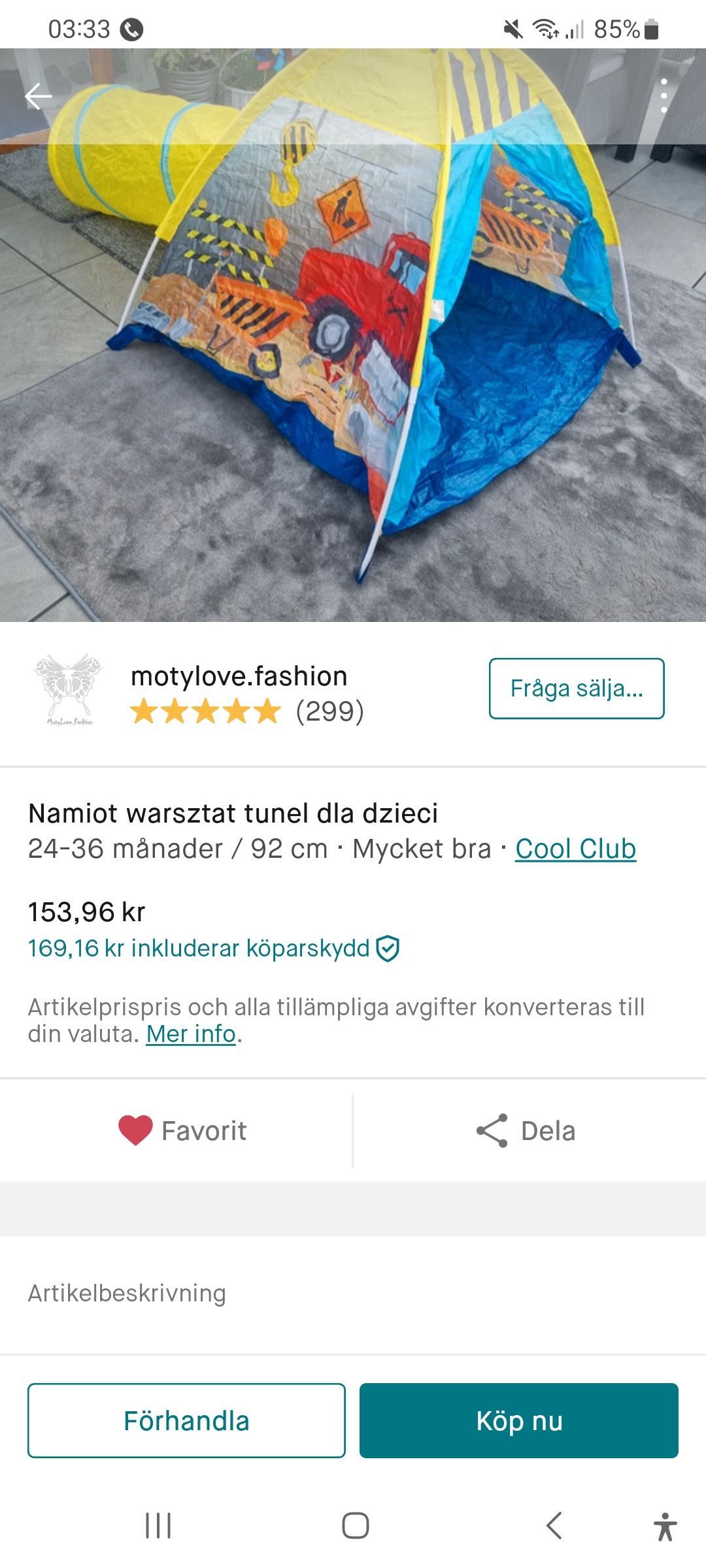
Task: Open recent apps from the navigation bar
Action: point(158,1526)
